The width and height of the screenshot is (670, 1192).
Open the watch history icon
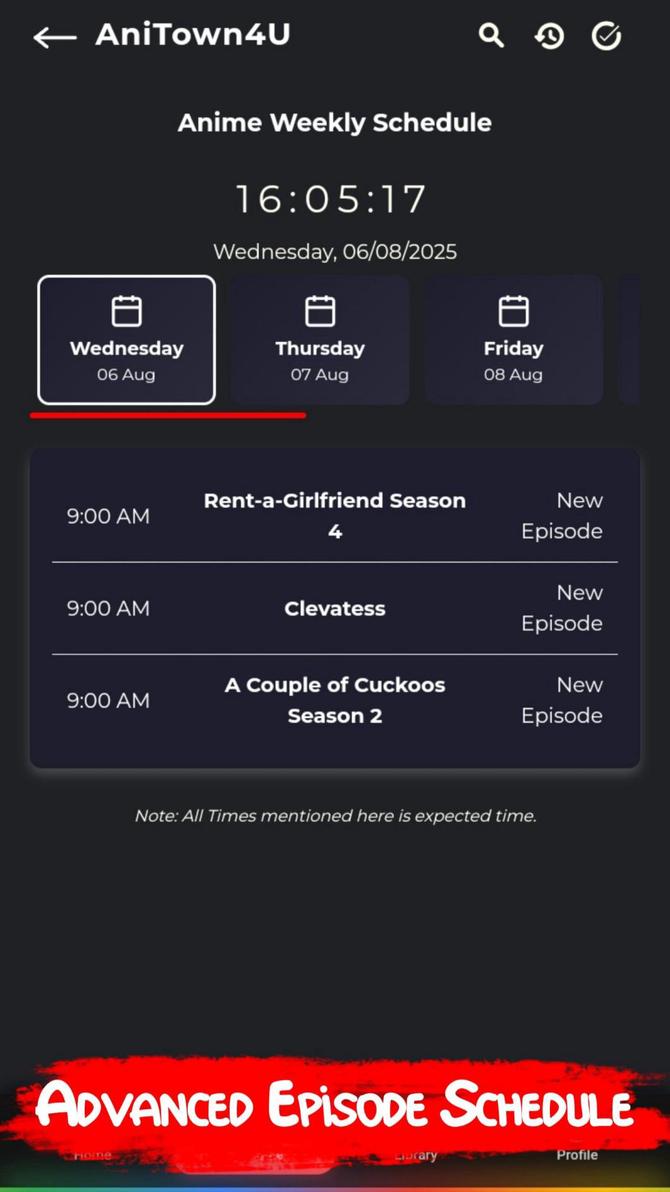[548, 36]
